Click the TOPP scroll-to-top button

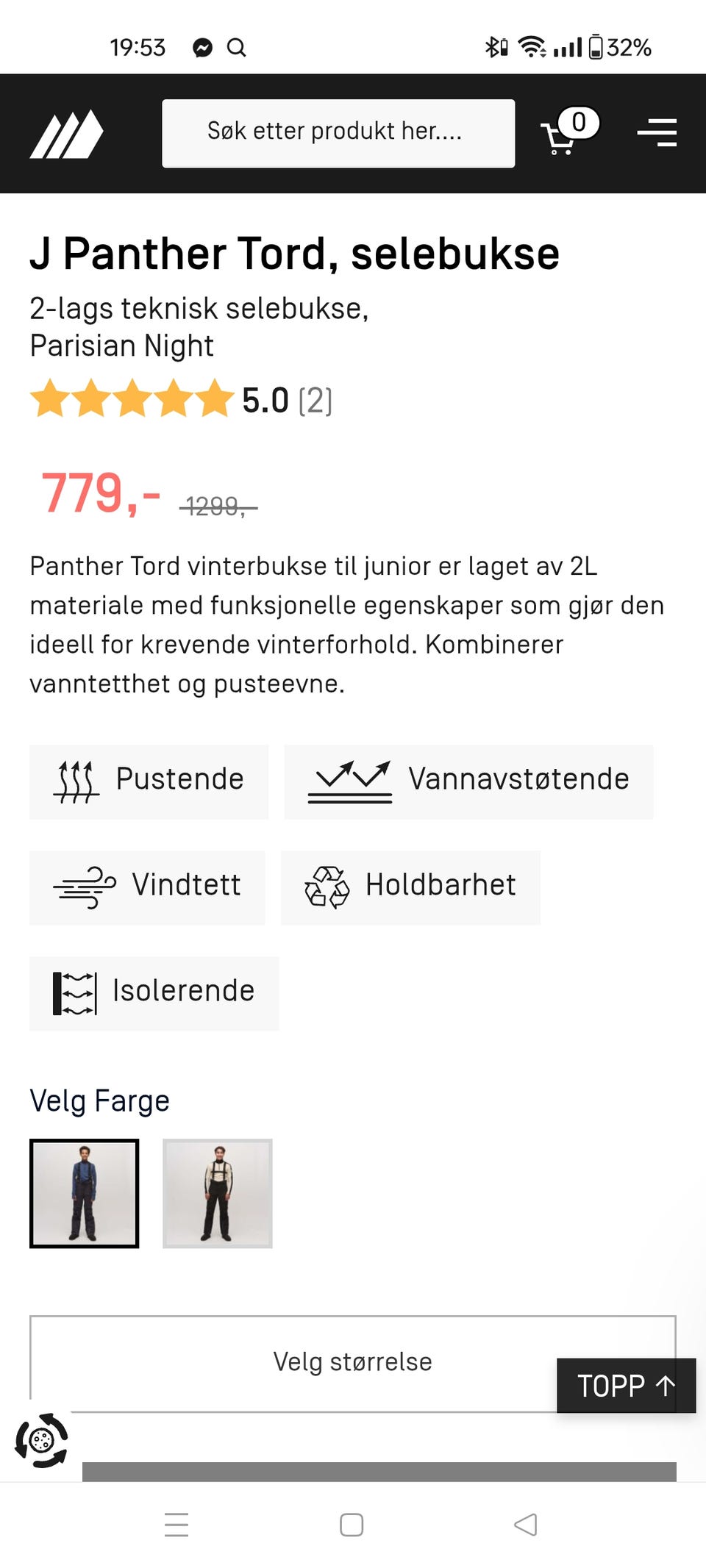626,1386
